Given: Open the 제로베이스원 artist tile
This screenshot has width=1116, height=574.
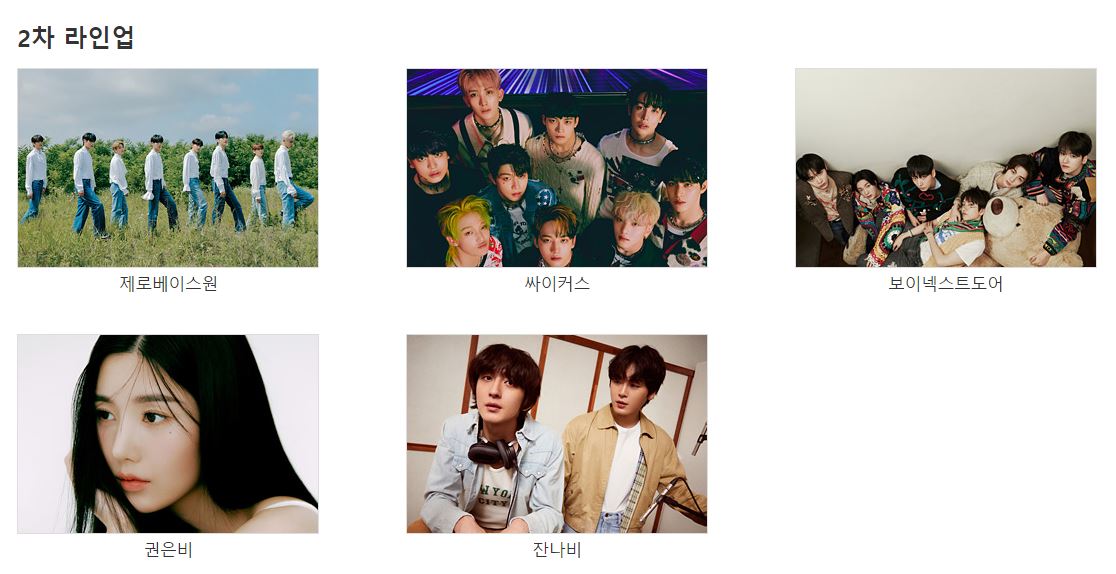Looking at the screenshot, I should 168,168.
